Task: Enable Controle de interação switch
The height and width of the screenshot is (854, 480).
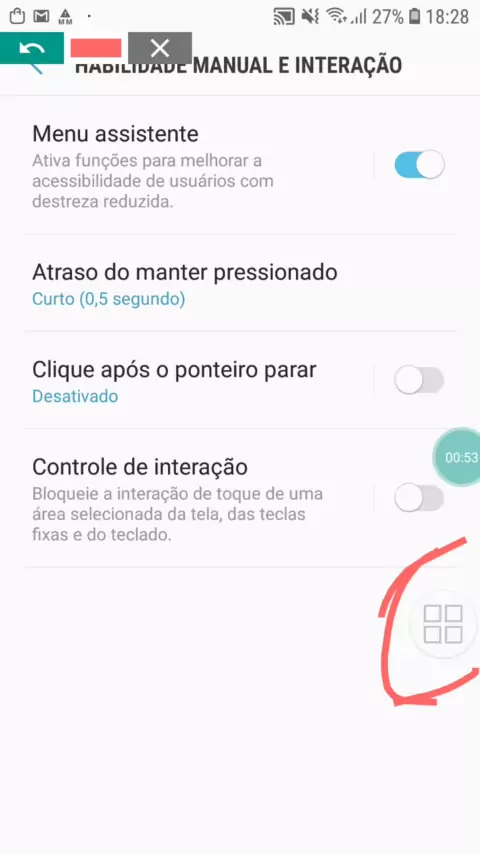Action: tap(419, 498)
